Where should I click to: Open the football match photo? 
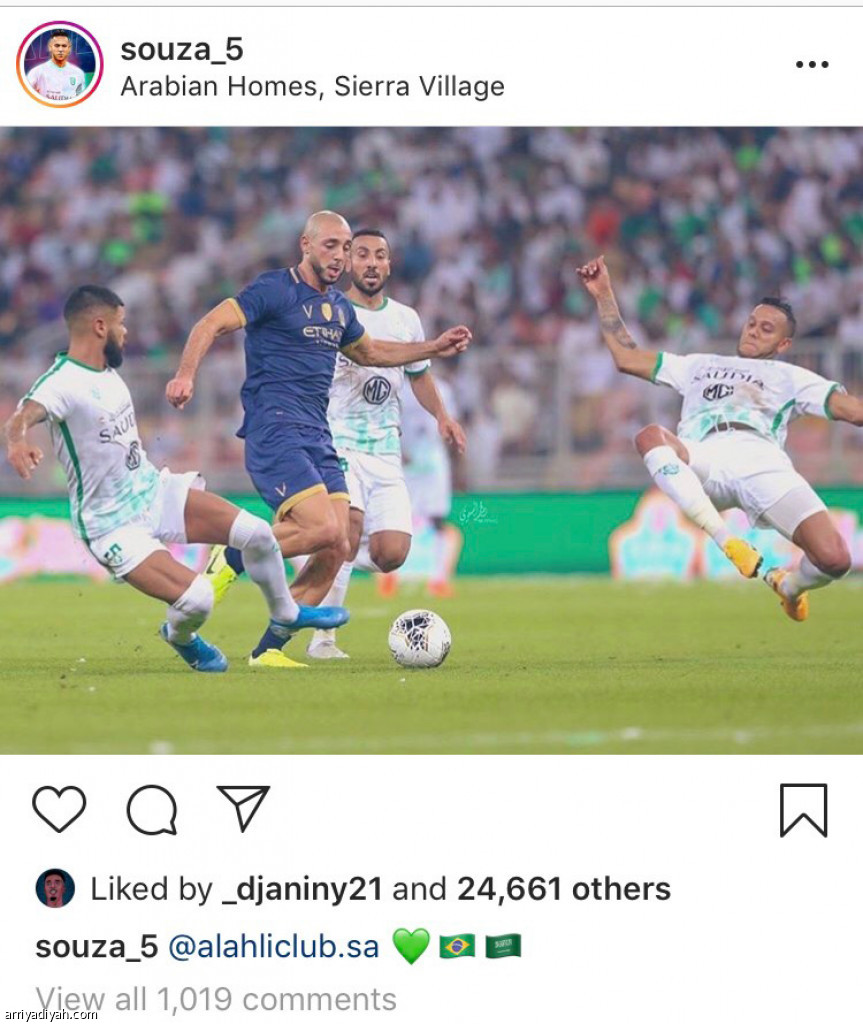[x=431, y=440]
